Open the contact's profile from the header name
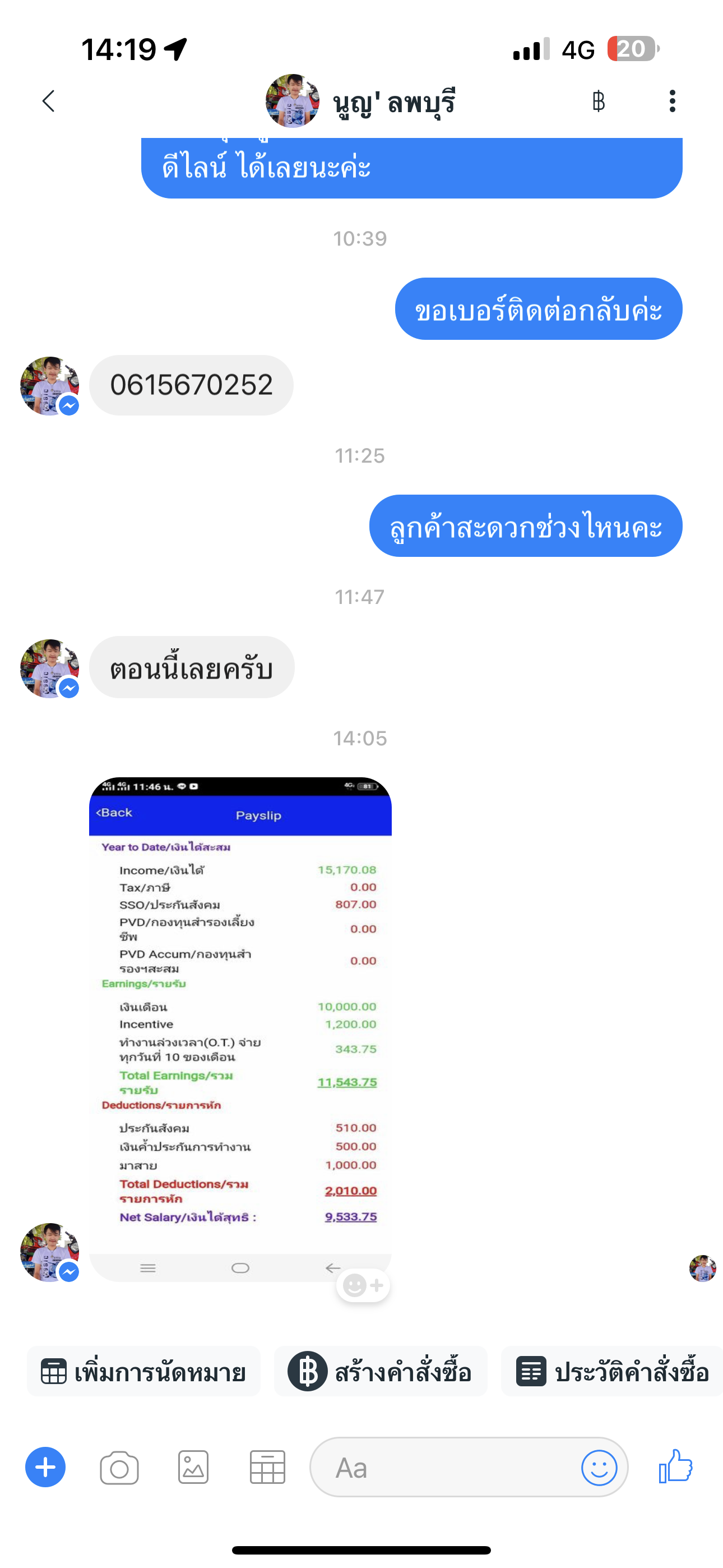Image resolution: width=723 pixels, height=1568 pixels. pyautogui.click(x=393, y=102)
